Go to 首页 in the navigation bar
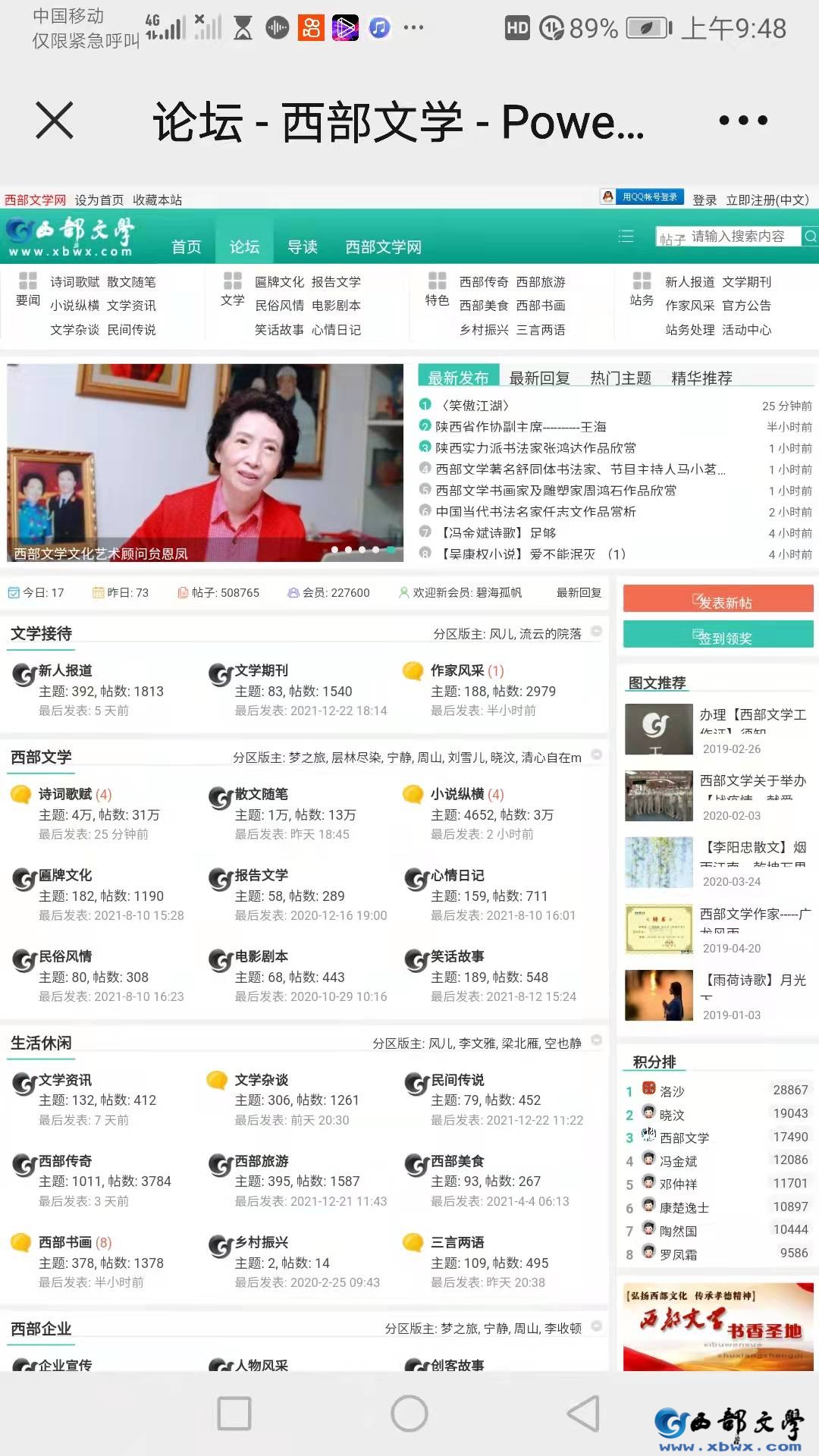The width and height of the screenshot is (819, 1456). pos(186,247)
